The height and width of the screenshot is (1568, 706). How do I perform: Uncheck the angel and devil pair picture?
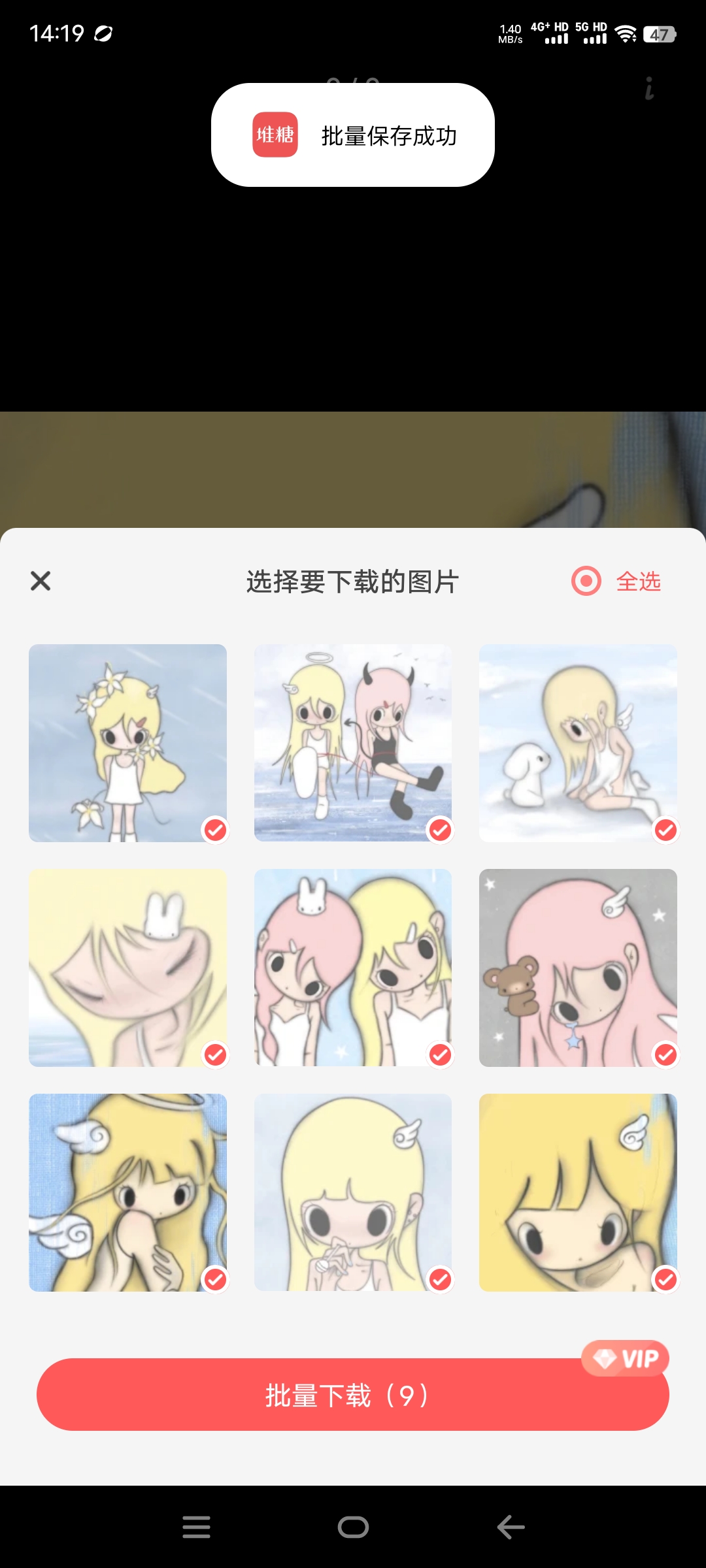(441, 829)
